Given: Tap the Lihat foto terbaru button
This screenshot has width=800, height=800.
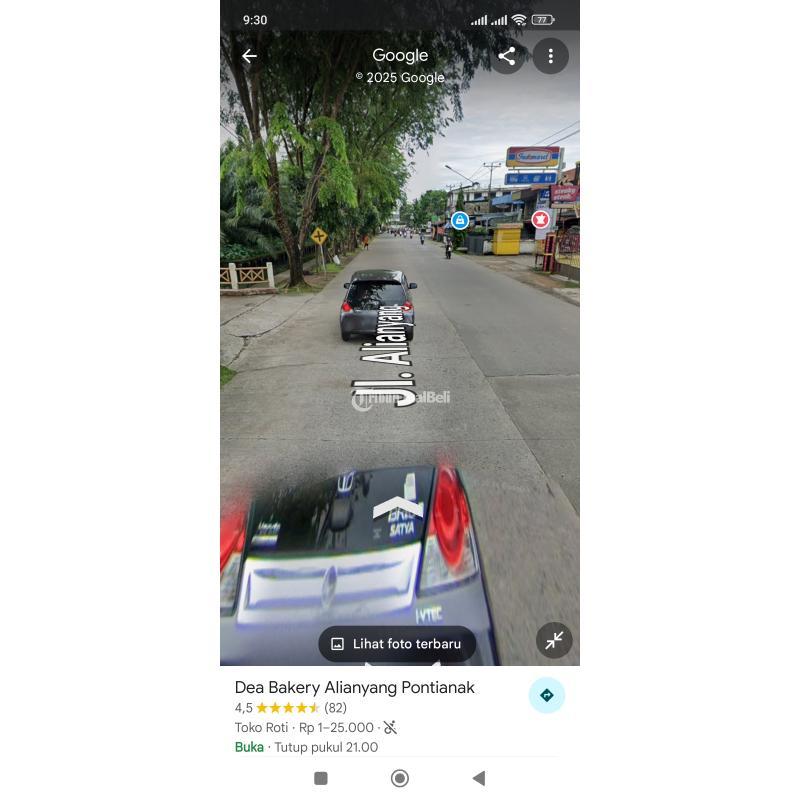Looking at the screenshot, I should coord(397,644).
